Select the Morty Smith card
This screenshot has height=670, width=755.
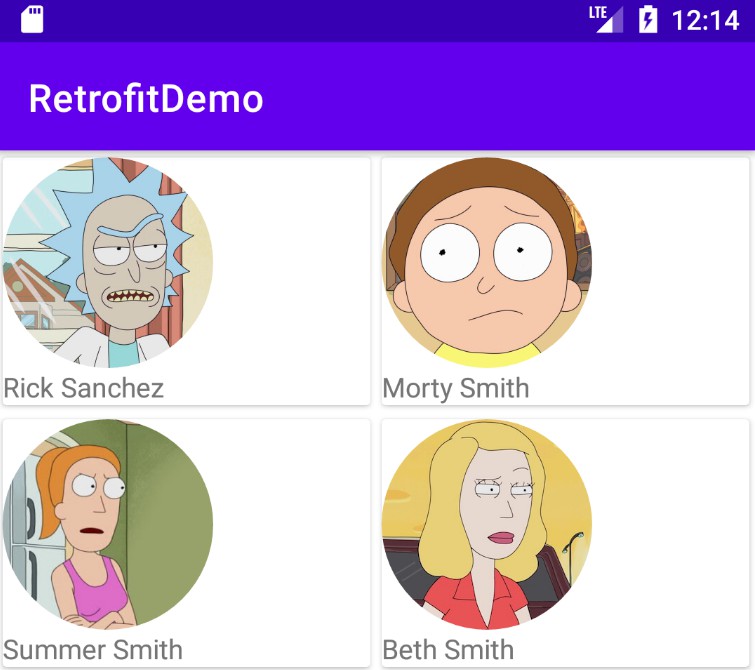tap(565, 281)
